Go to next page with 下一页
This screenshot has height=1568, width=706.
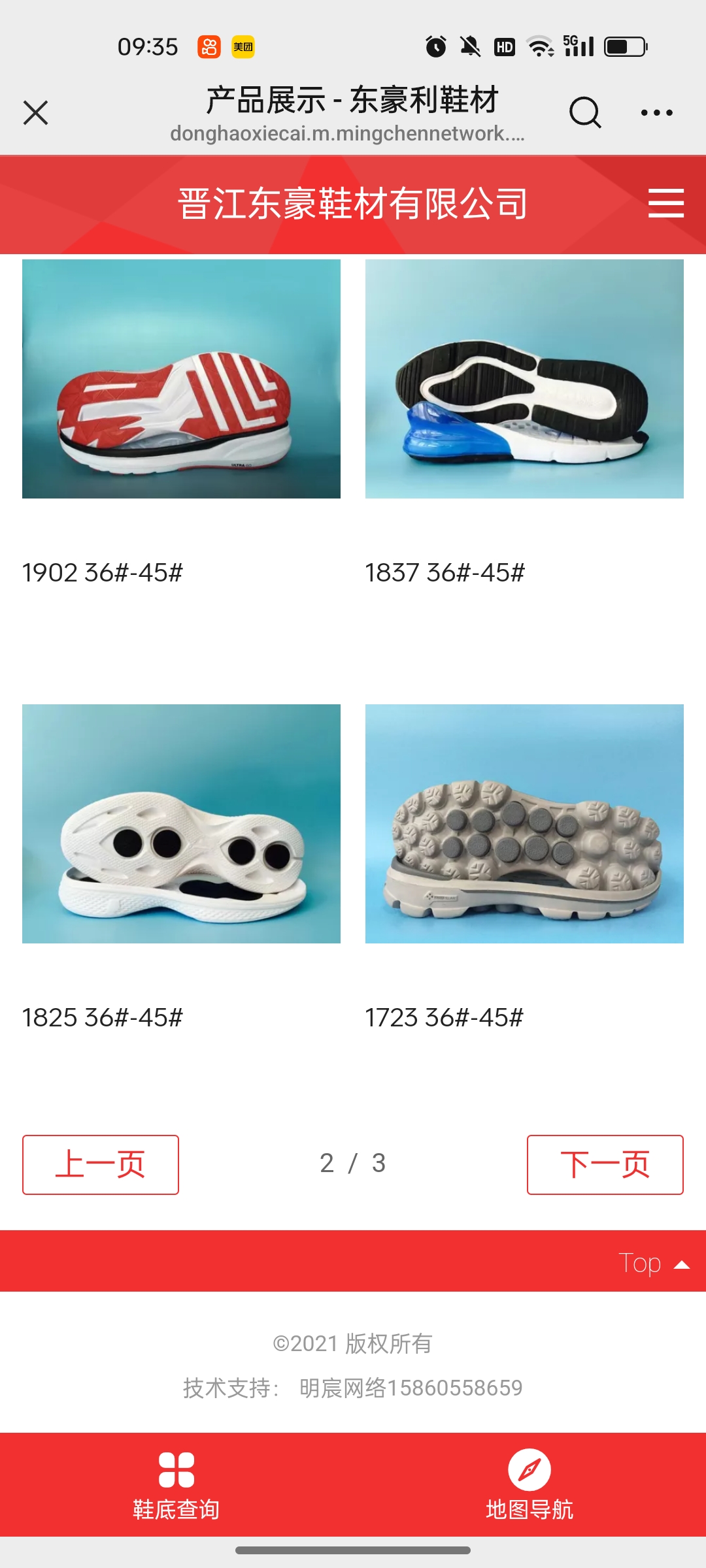tap(605, 1164)
